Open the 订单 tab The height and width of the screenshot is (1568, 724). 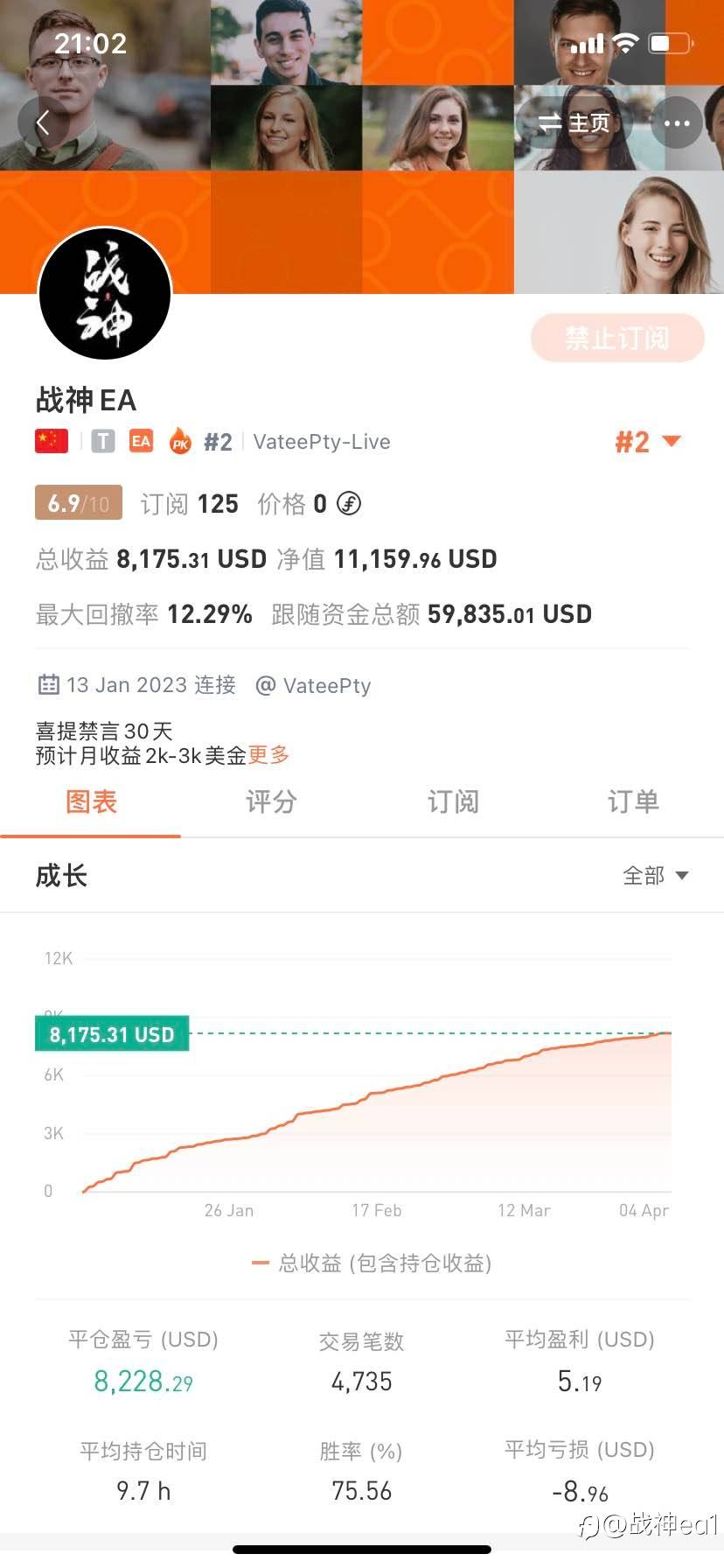point(633,801)
